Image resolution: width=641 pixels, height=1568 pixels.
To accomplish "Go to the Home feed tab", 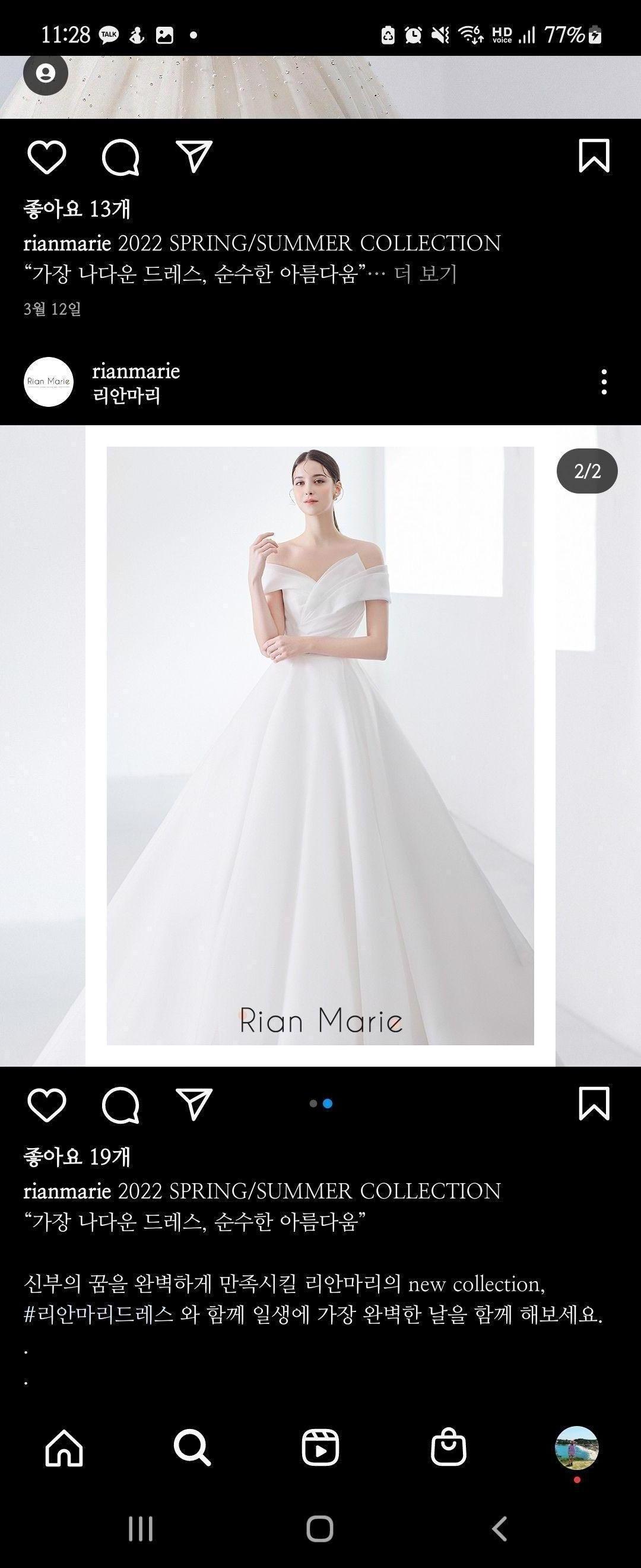I will [64, 1447].
